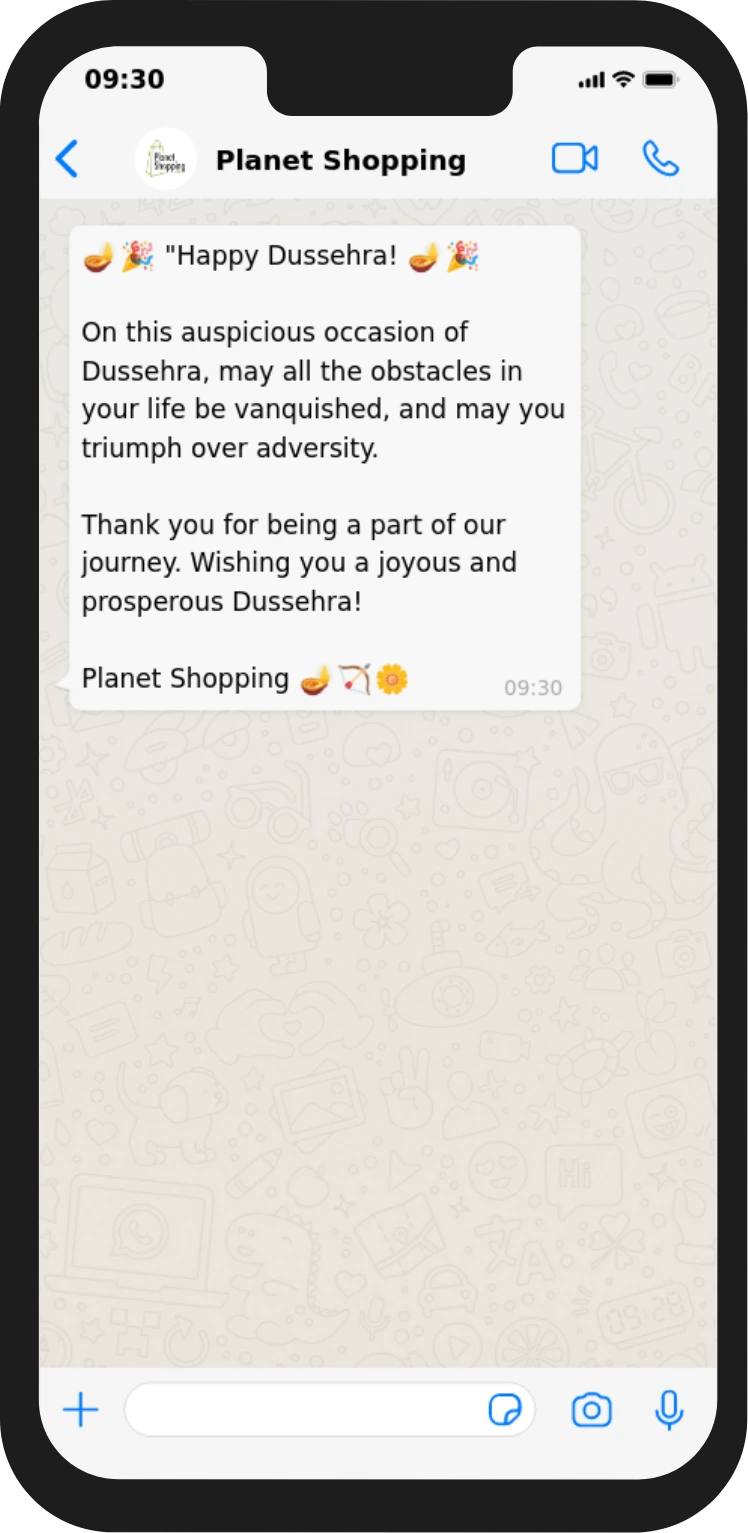This screenshot has width=748, height=1533.
Task: Go back to the chat list
Action: [67, 159]
